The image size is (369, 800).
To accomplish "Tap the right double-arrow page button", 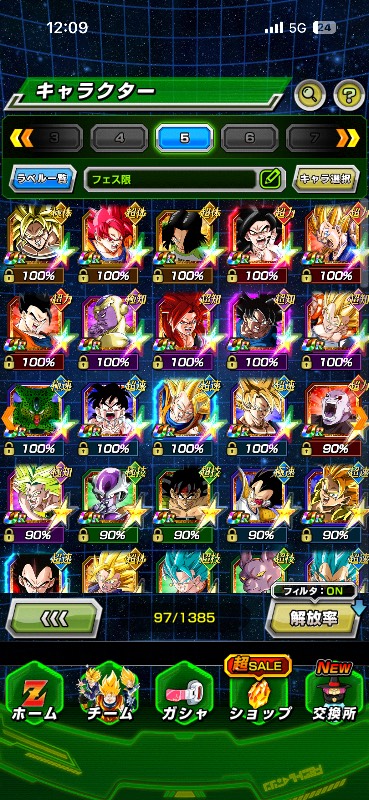I will point(347,137).
